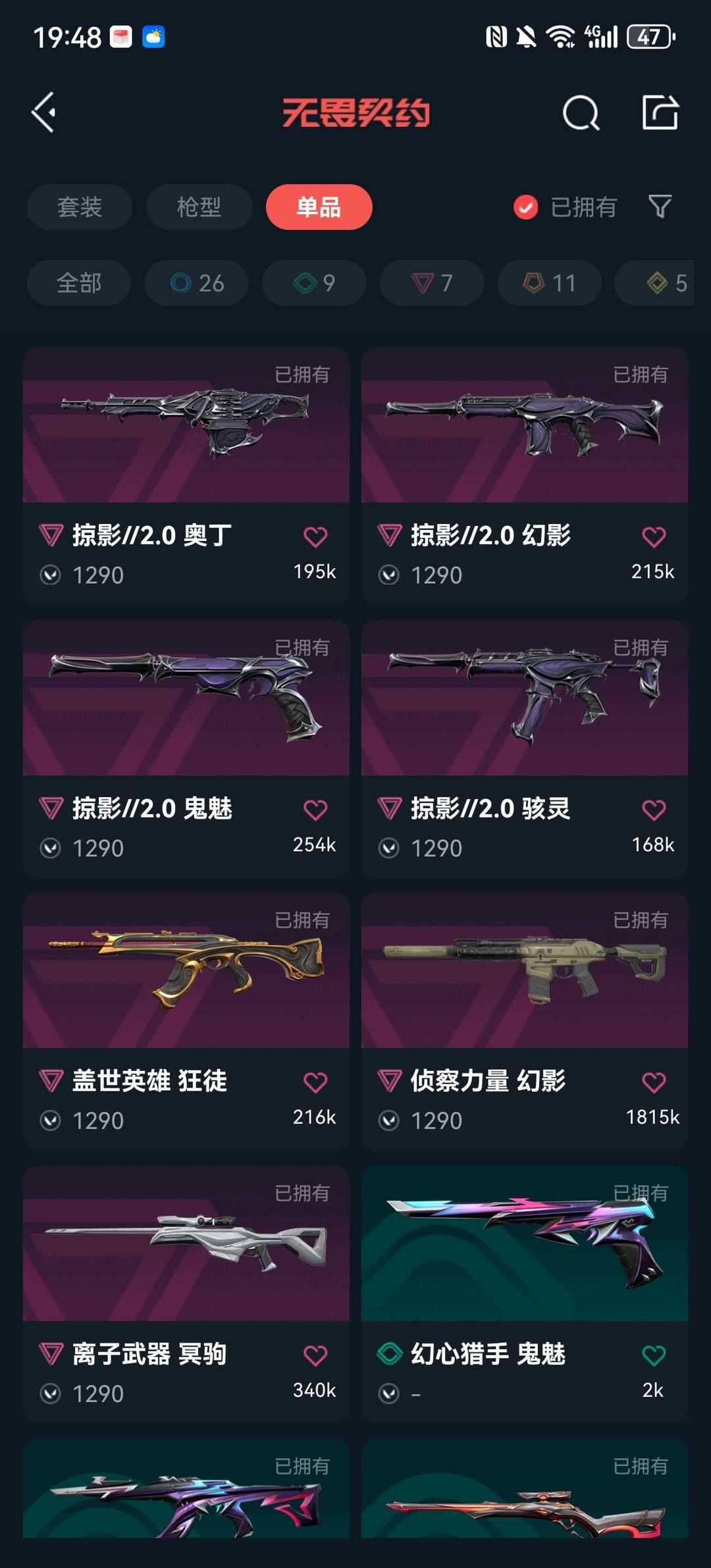
Task: Filter by the orange tier chip showing 11
Action: (x=549, y=283)
